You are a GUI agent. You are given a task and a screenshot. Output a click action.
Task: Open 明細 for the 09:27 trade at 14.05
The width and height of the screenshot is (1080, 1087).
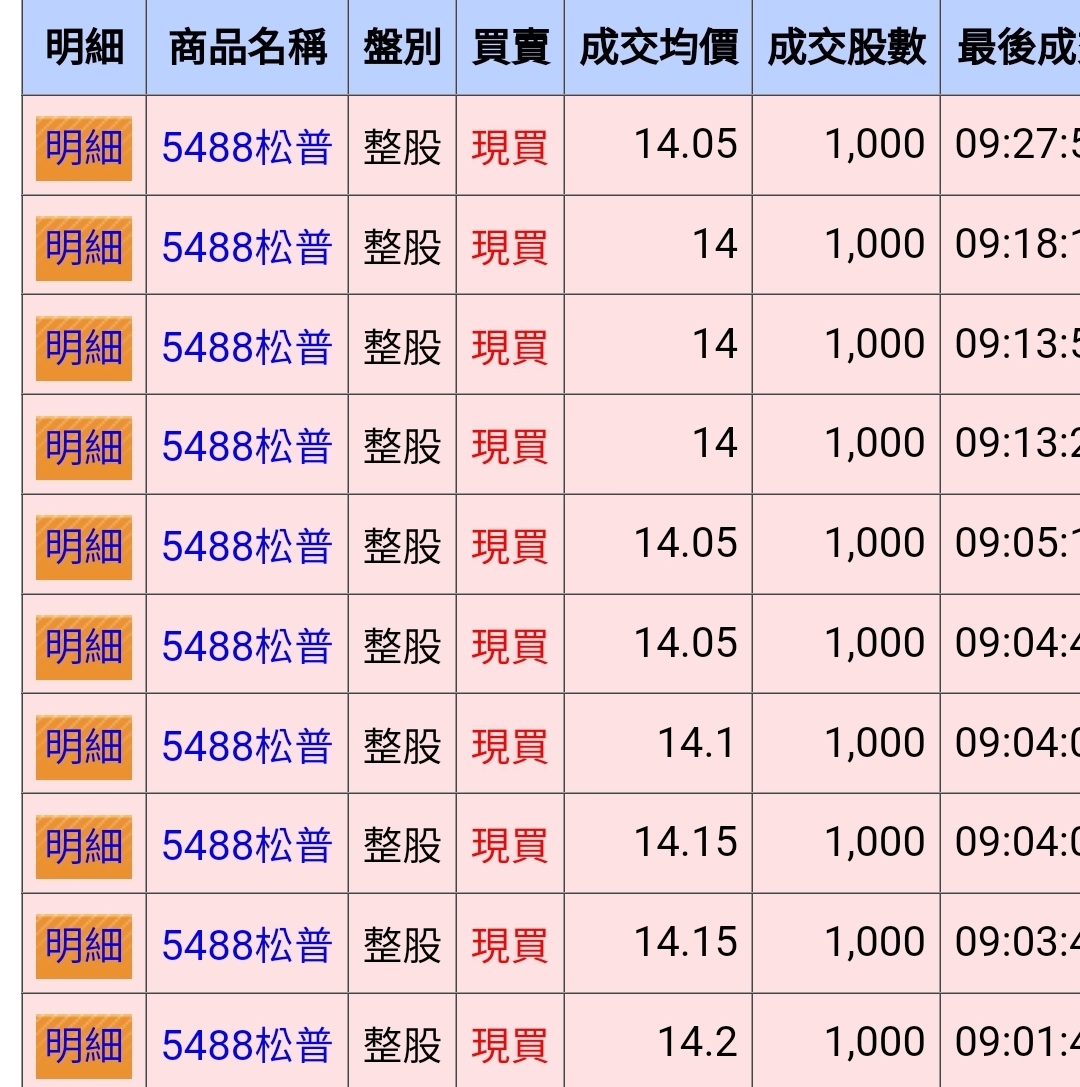tap(84, 148)
